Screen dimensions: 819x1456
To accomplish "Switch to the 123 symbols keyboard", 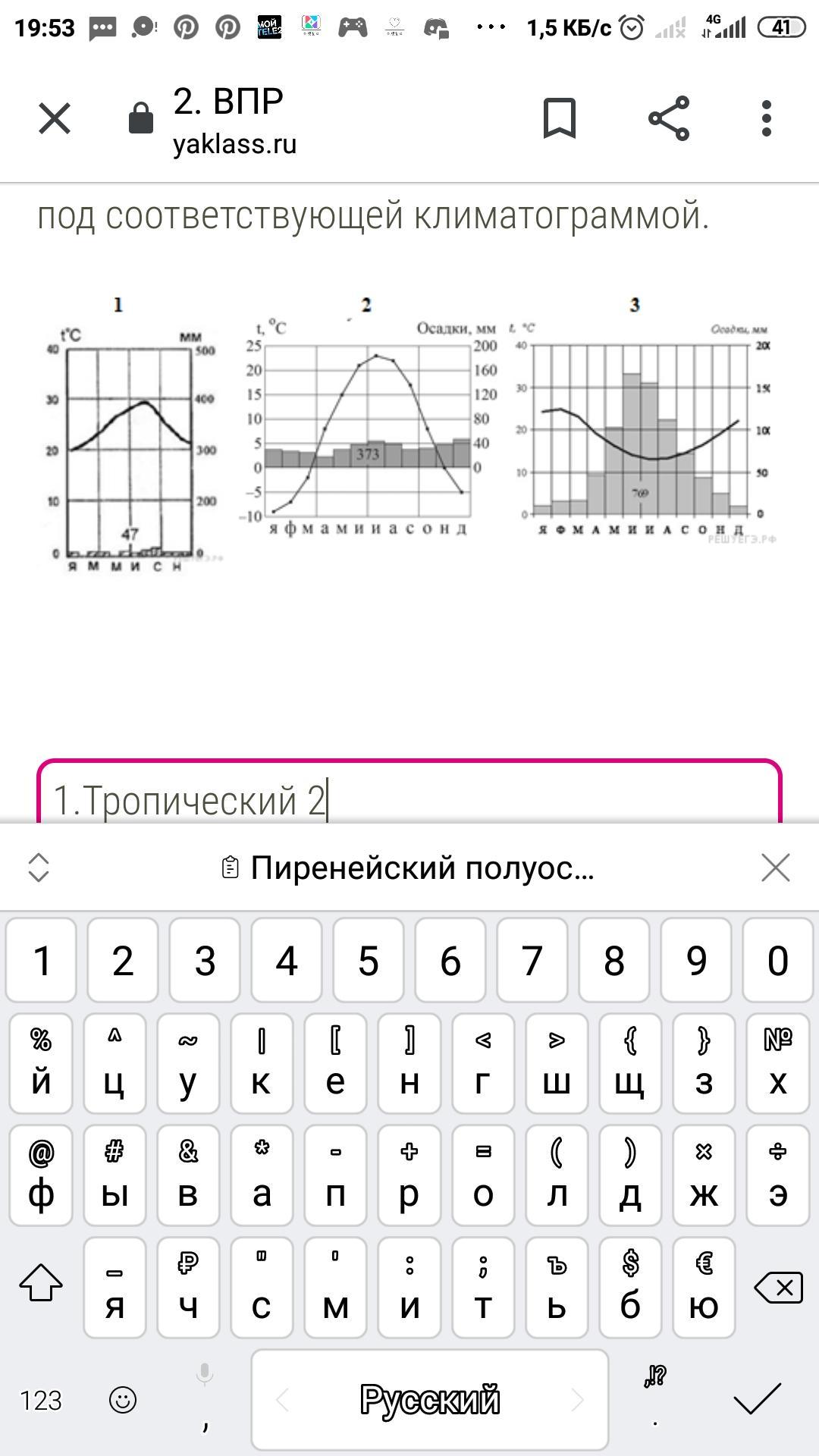I will 41,1400.
